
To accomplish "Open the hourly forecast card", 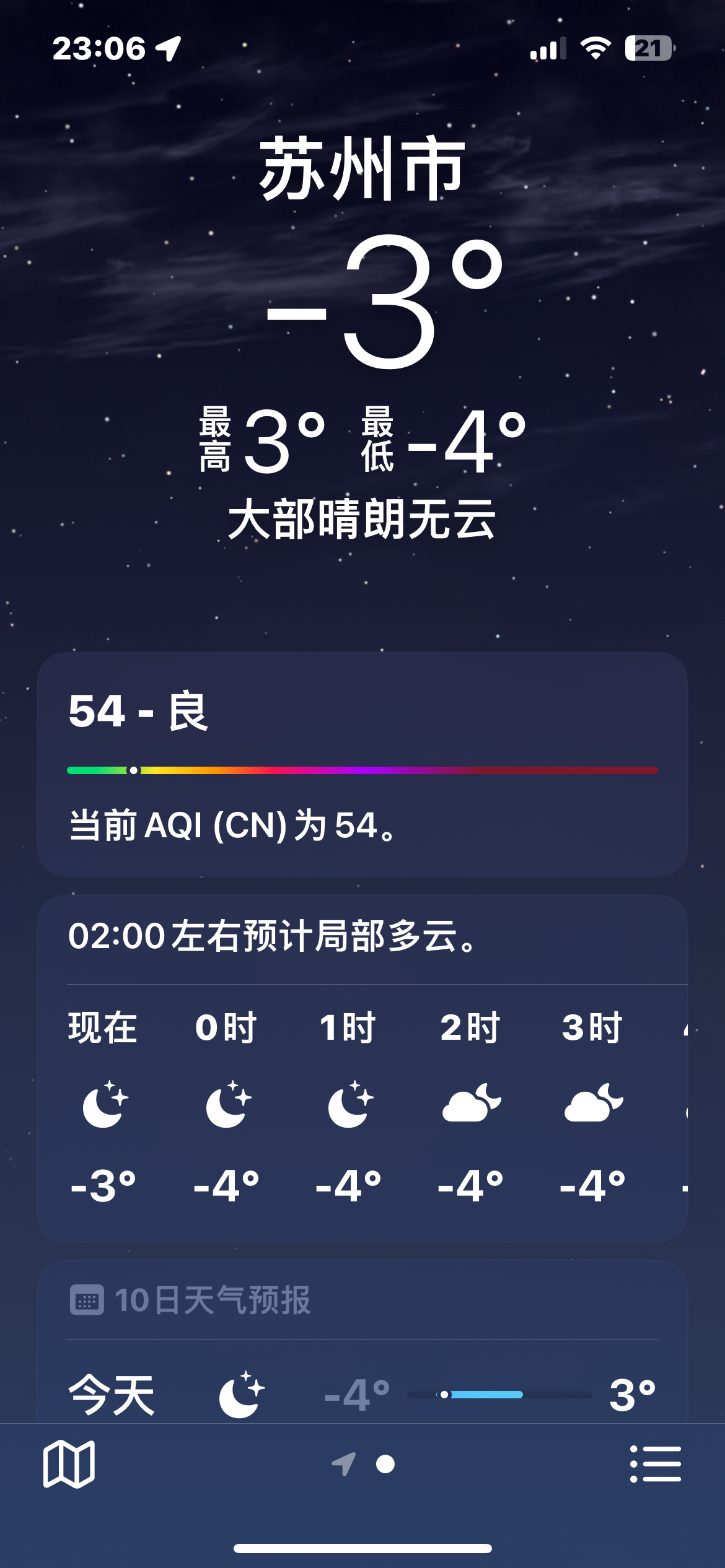I will click(362, 1102).
